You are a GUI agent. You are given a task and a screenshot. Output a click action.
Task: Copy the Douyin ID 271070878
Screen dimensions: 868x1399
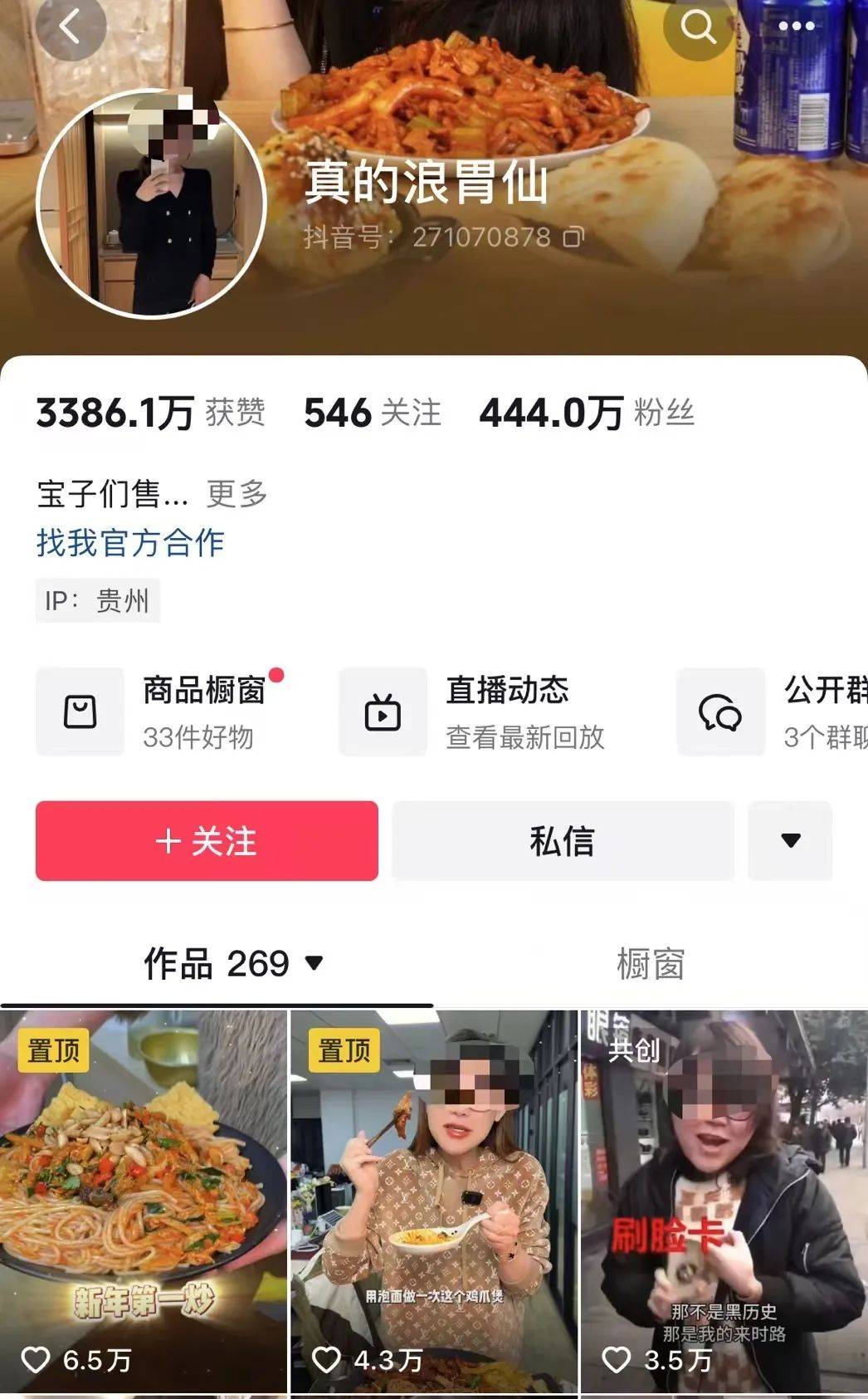tap(574, 237)
